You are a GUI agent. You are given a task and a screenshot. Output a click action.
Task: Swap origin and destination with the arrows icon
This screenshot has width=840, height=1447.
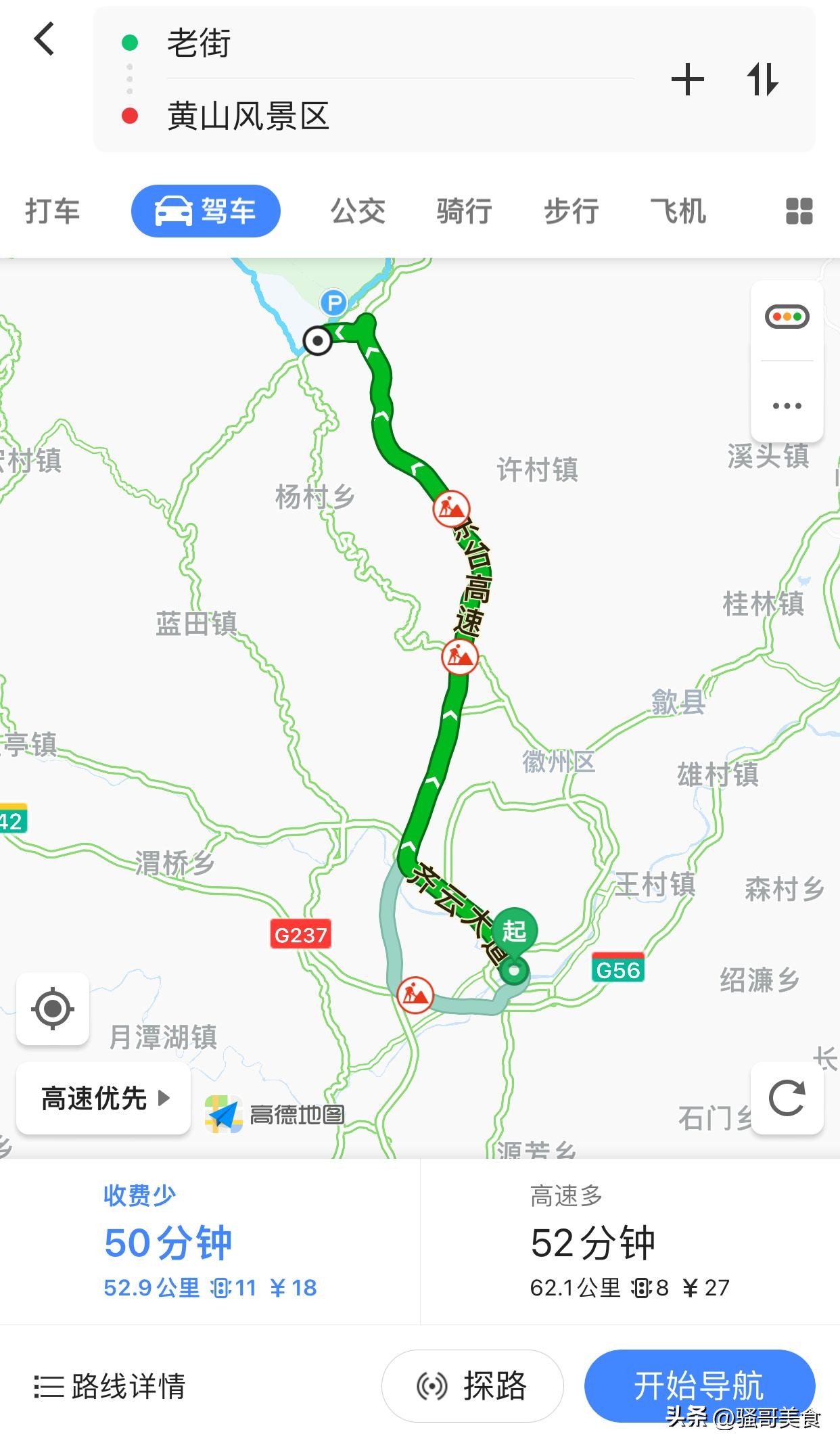tap(764, 78)
